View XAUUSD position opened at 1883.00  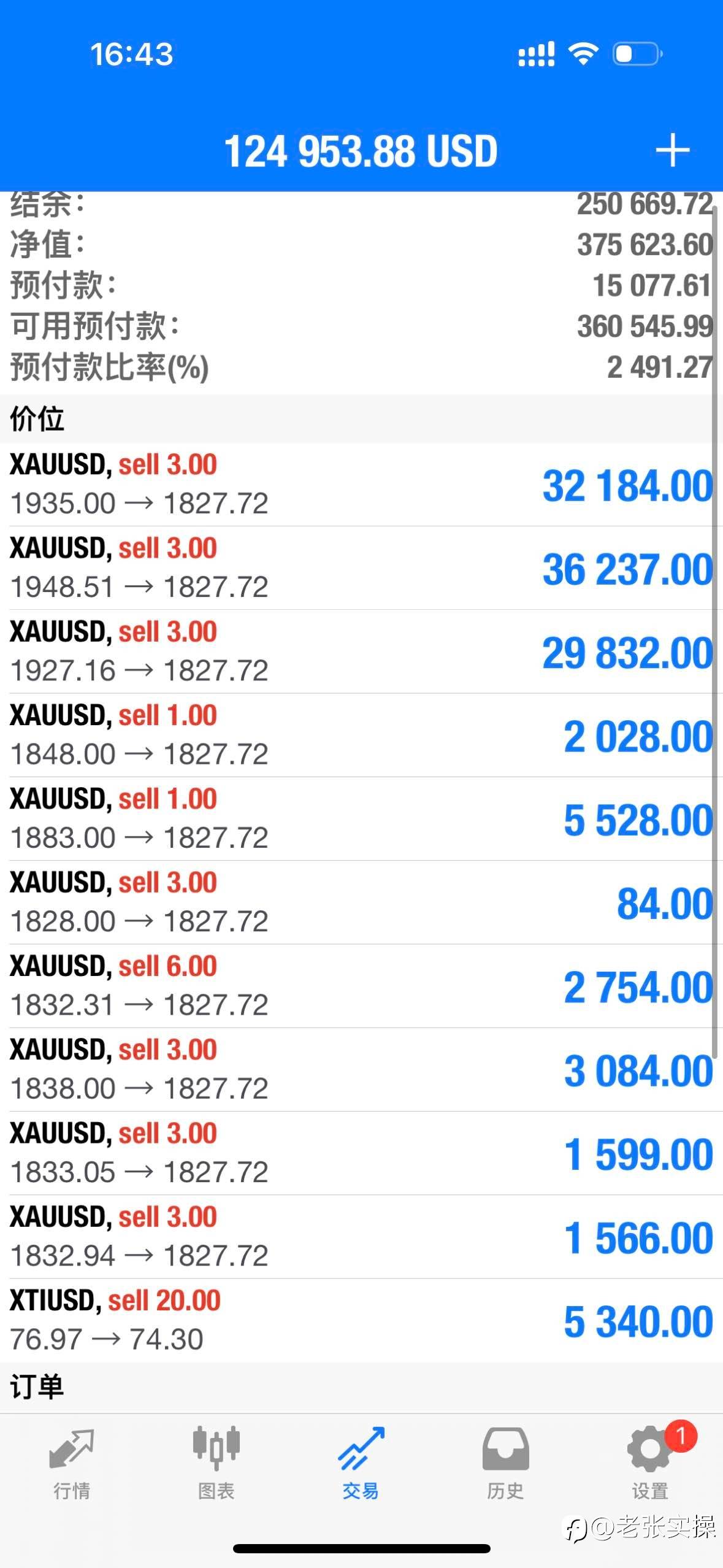(x=361, y=818)
